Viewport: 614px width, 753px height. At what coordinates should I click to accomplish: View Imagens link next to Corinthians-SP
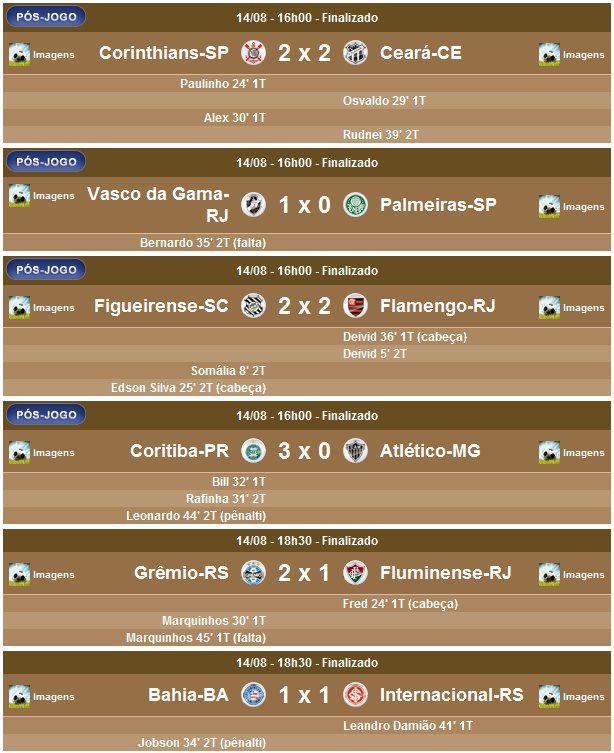point(42,54)
